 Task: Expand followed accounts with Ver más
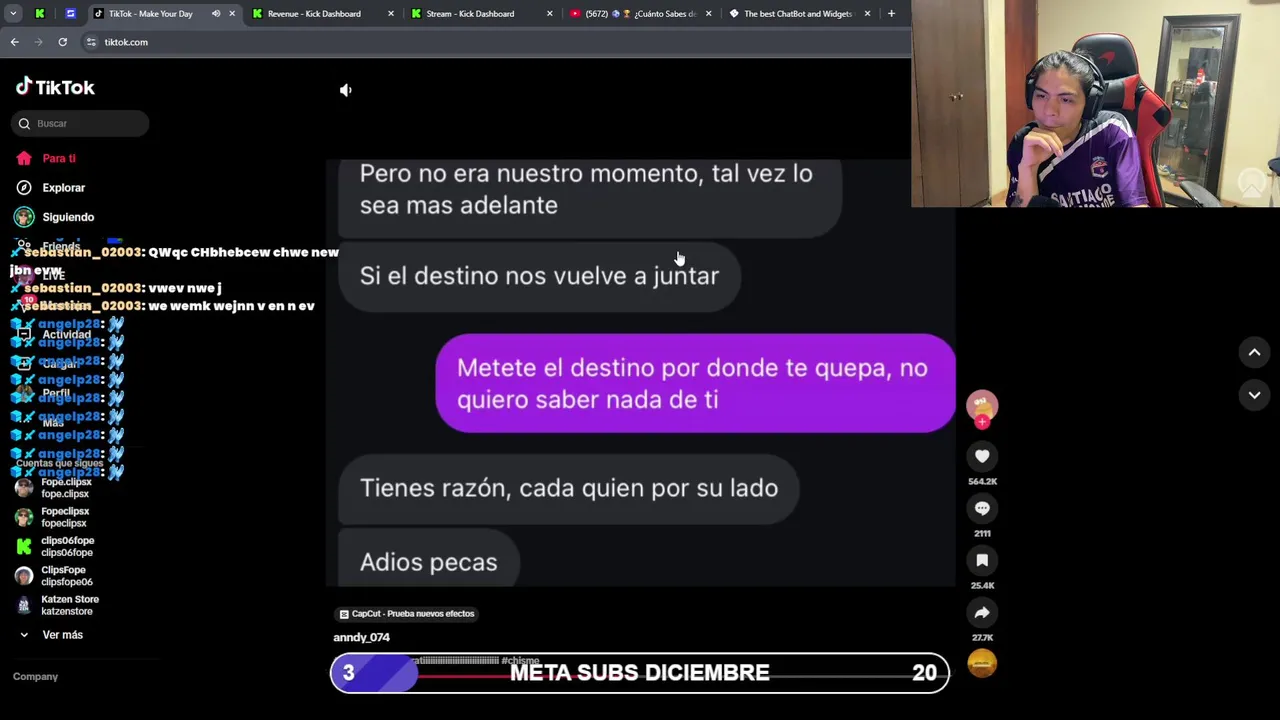61,635
